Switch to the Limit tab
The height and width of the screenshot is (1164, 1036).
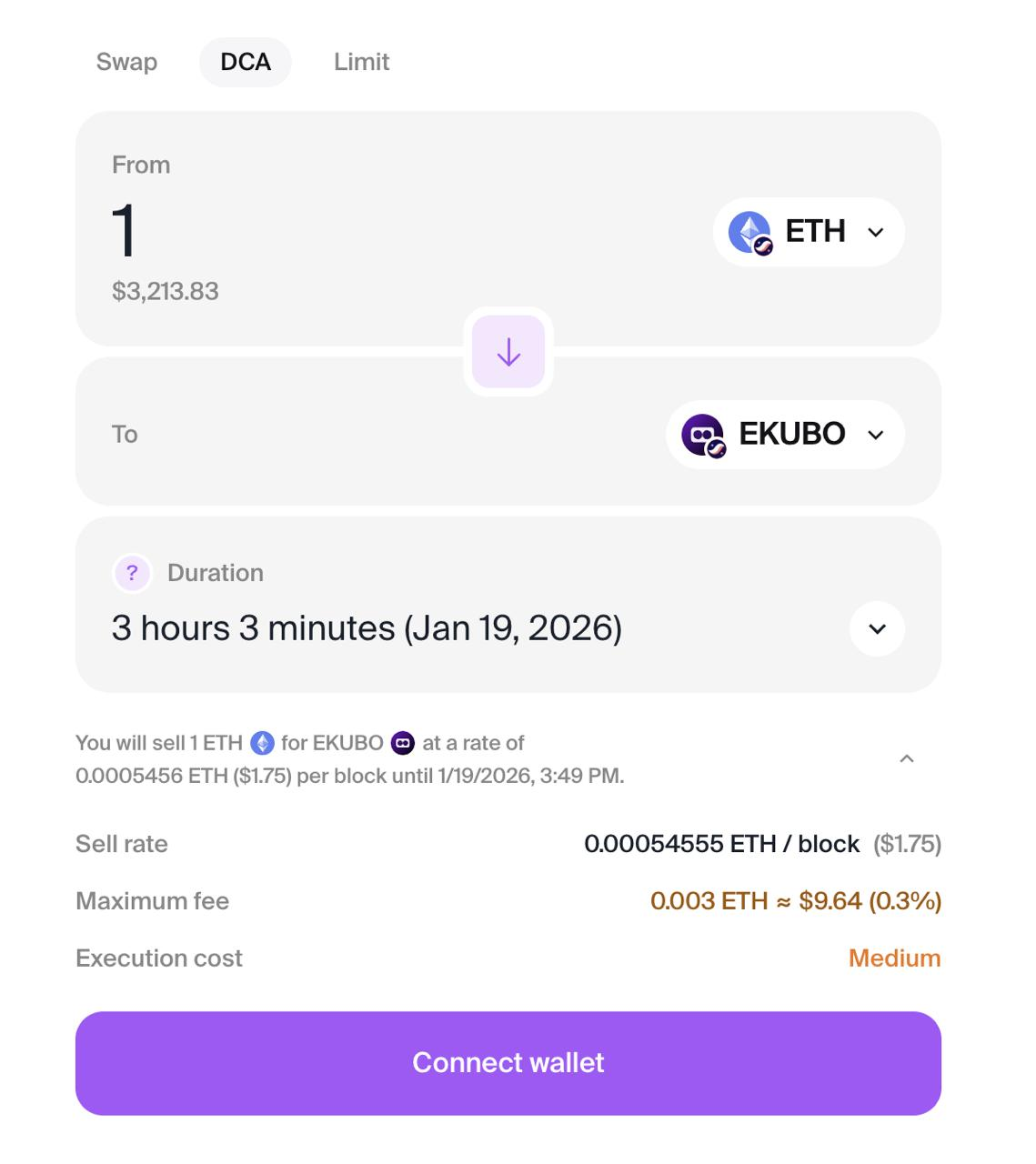pos(361,62)
